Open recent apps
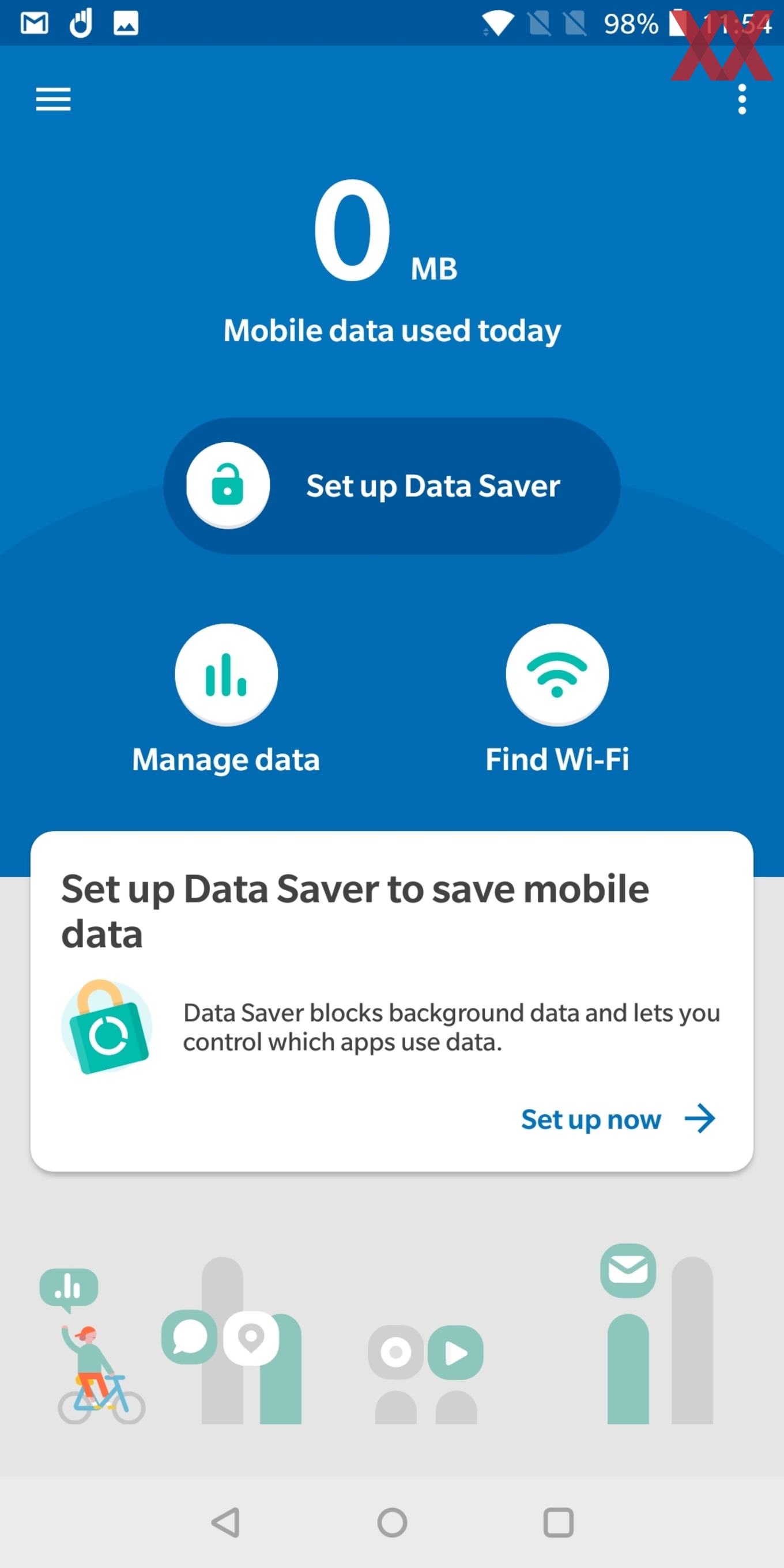The height and width of the screenshot is (1568, 784). [558, 1522]
